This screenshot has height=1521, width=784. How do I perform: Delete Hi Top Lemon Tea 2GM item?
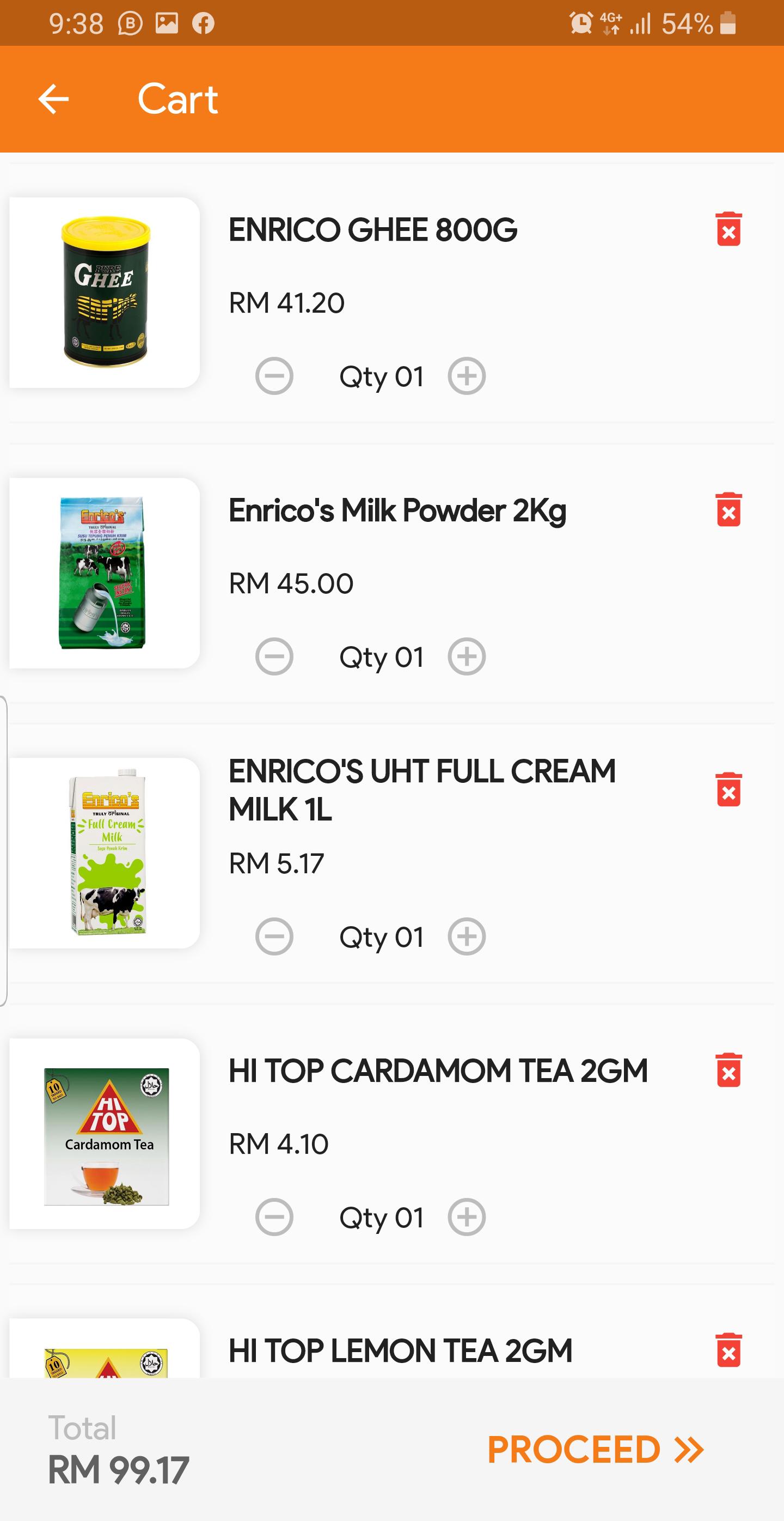tap(728, 1350)
